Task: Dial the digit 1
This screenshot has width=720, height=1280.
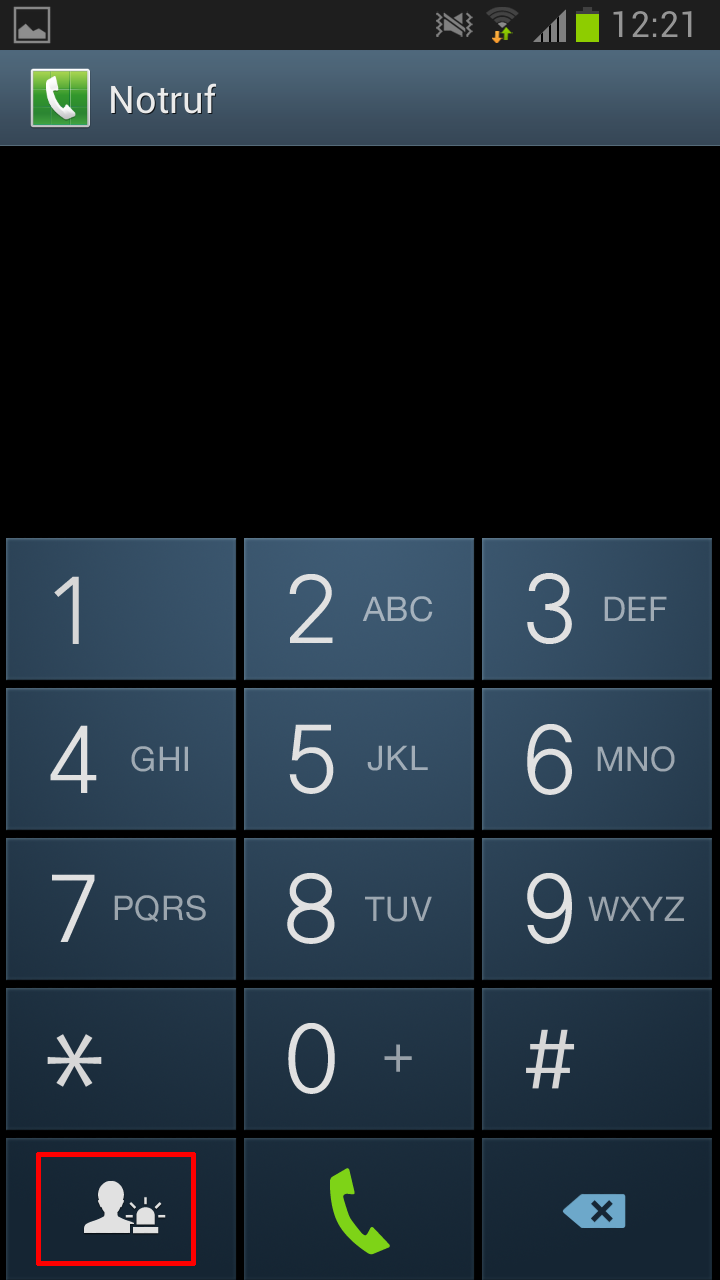Action: coord(121,609)
